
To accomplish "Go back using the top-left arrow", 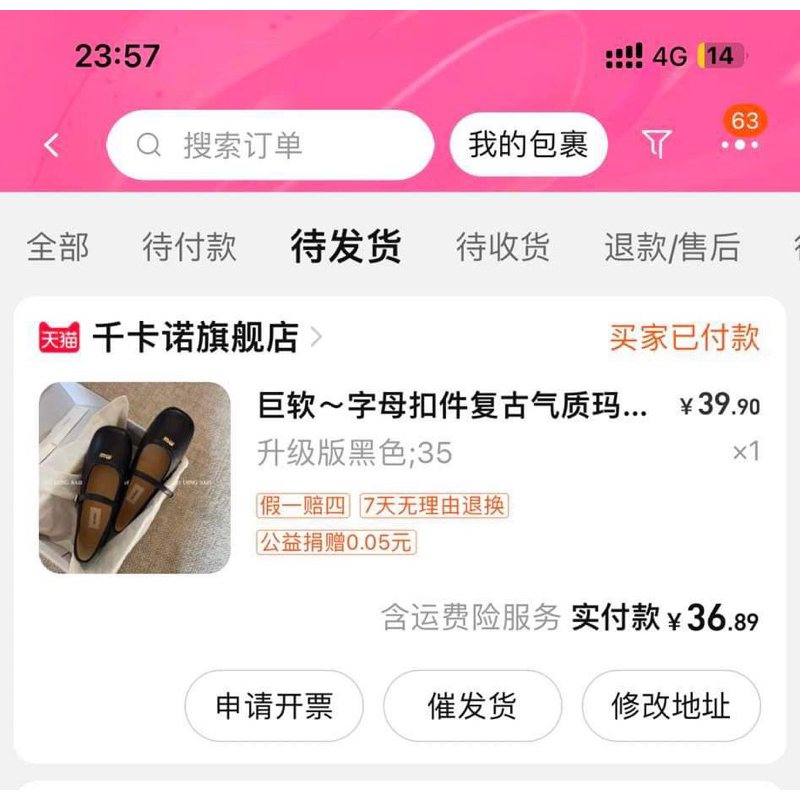I will [52, 146].
